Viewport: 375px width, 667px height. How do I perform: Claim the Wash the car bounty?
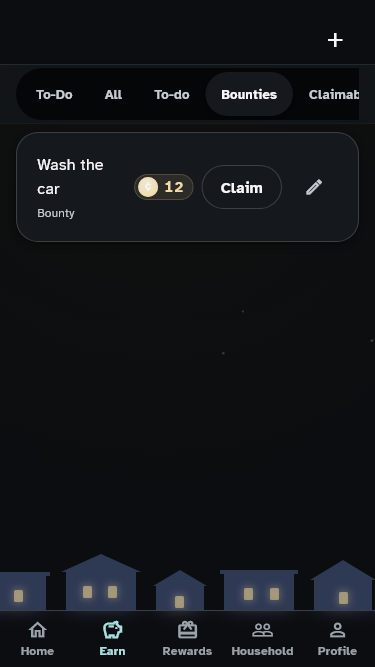coord(241,187)
